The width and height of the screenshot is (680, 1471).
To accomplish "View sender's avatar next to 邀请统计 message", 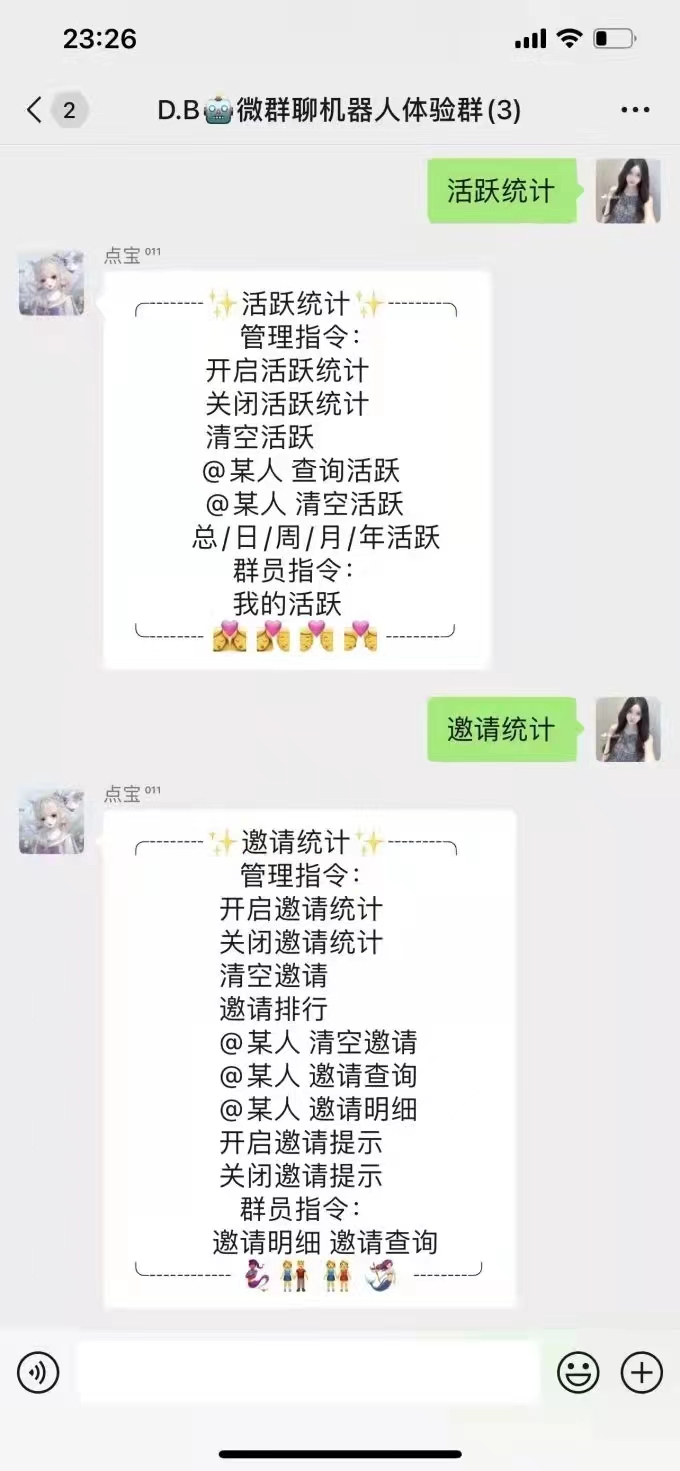I will point(628,729).
